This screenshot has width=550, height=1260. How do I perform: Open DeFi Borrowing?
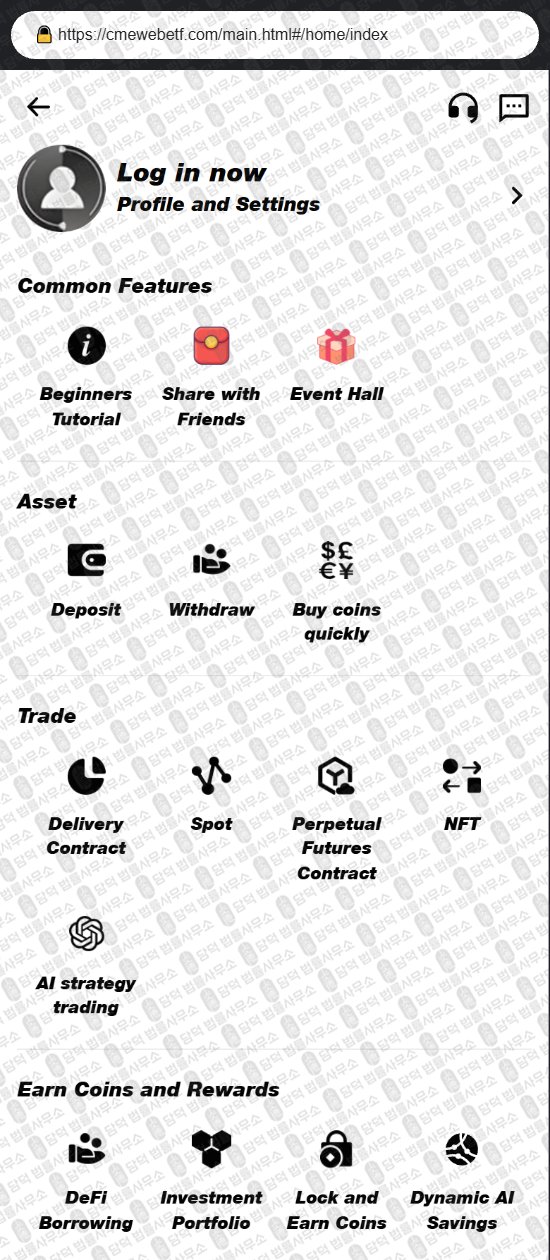(86, 1182)
